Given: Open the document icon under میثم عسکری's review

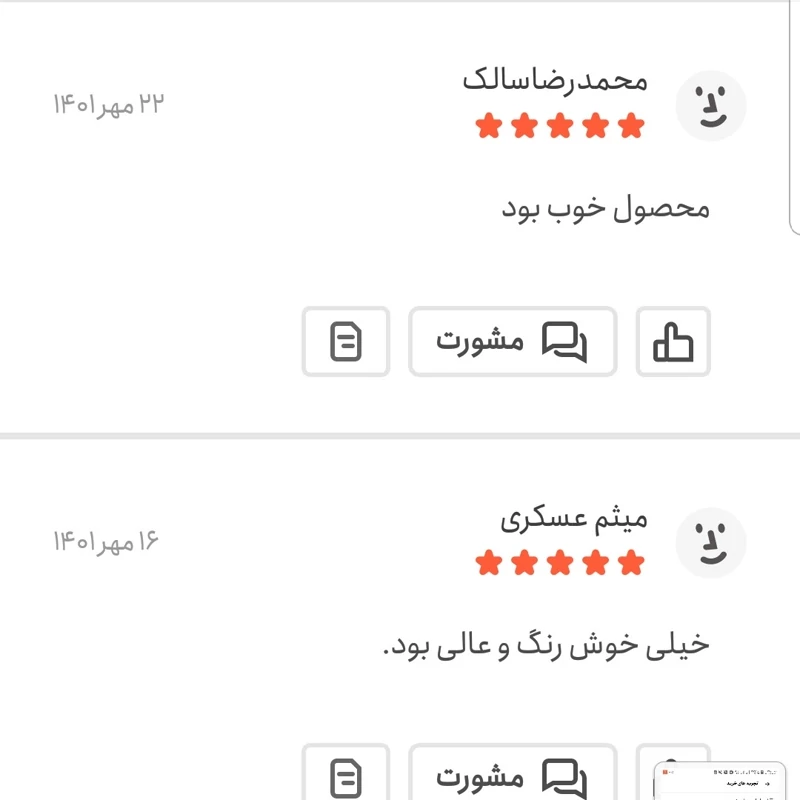Looking at the screenshot, I should [x=345, y=777].
